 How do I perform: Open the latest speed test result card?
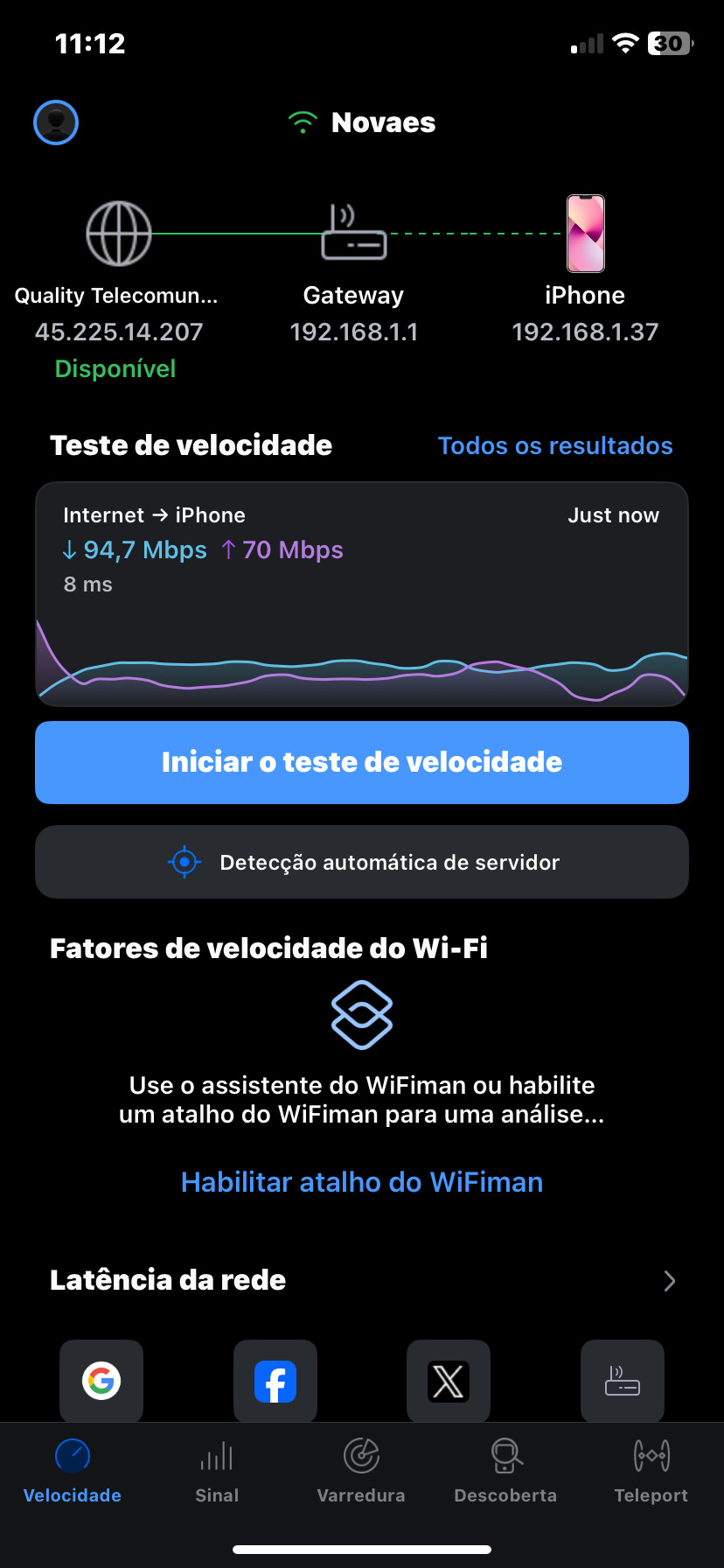(x=362, y=594)
